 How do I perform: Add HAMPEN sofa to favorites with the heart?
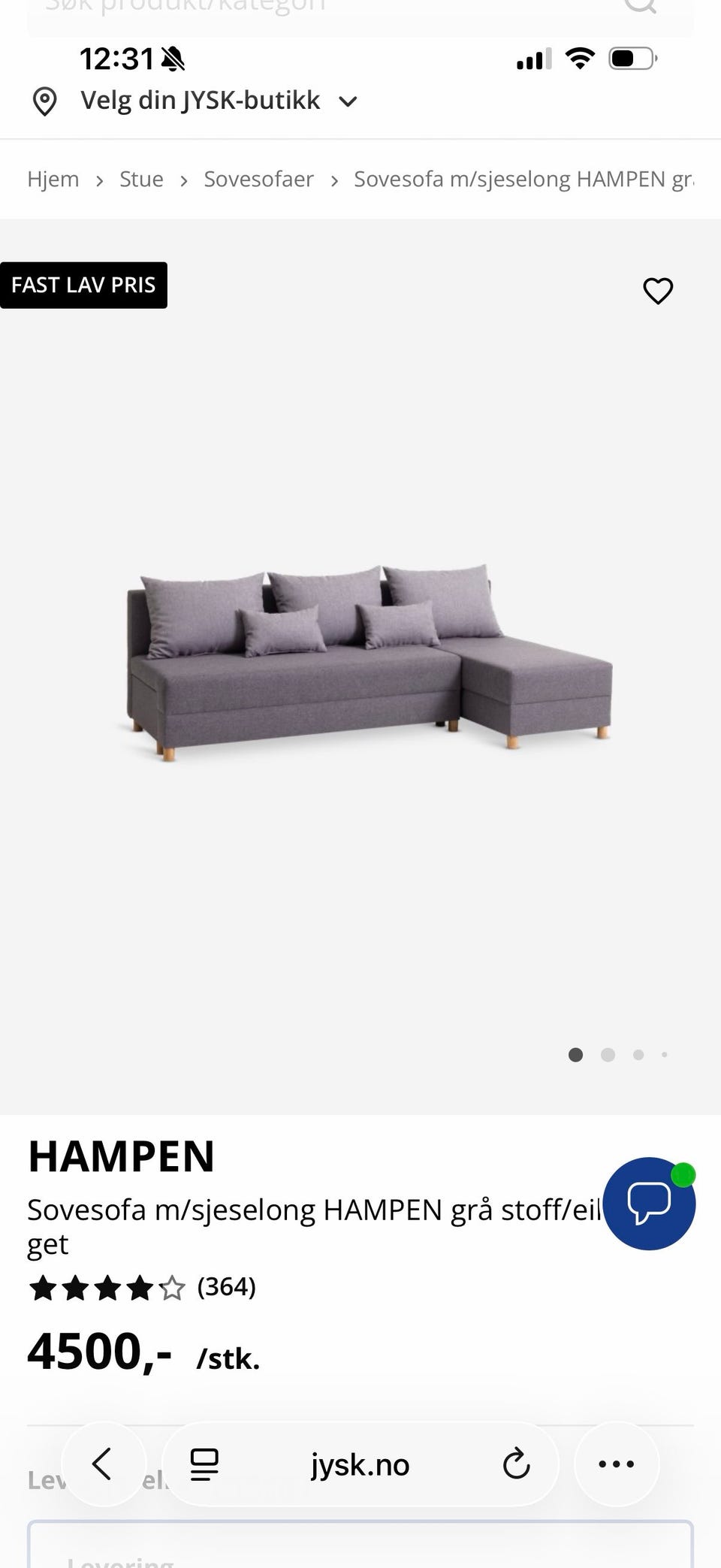pyautogui.click(x=658, y=291)
